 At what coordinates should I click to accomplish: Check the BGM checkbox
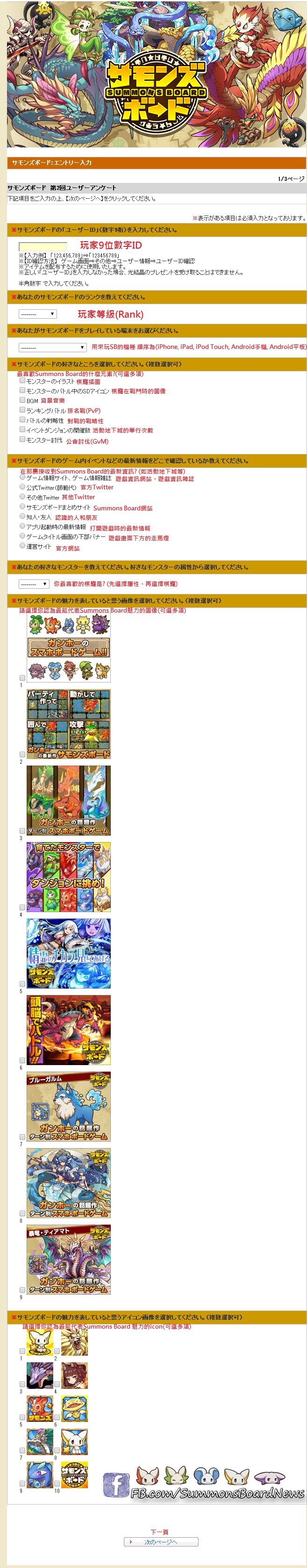click(x=22, y=400)
